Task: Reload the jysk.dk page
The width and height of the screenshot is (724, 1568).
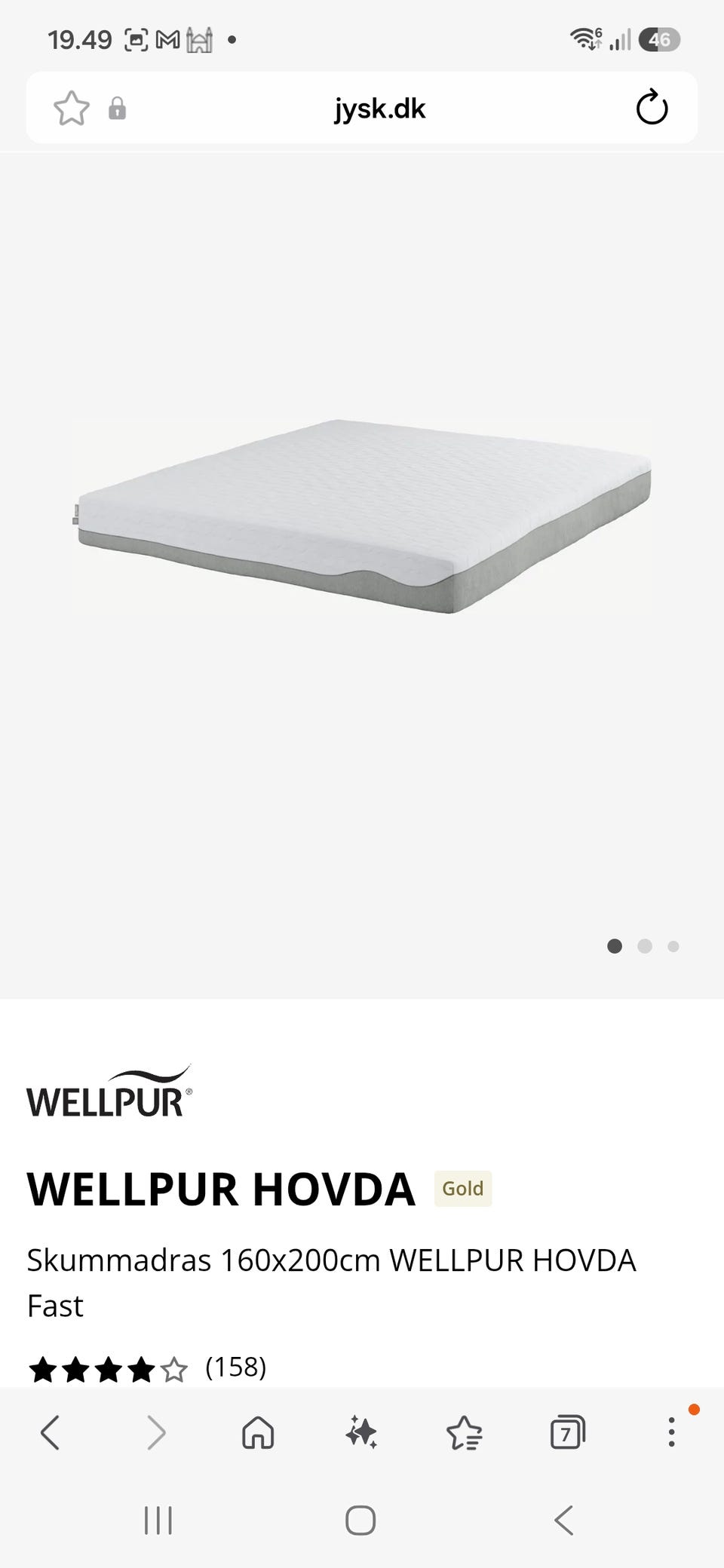Action: coord(652,108)
